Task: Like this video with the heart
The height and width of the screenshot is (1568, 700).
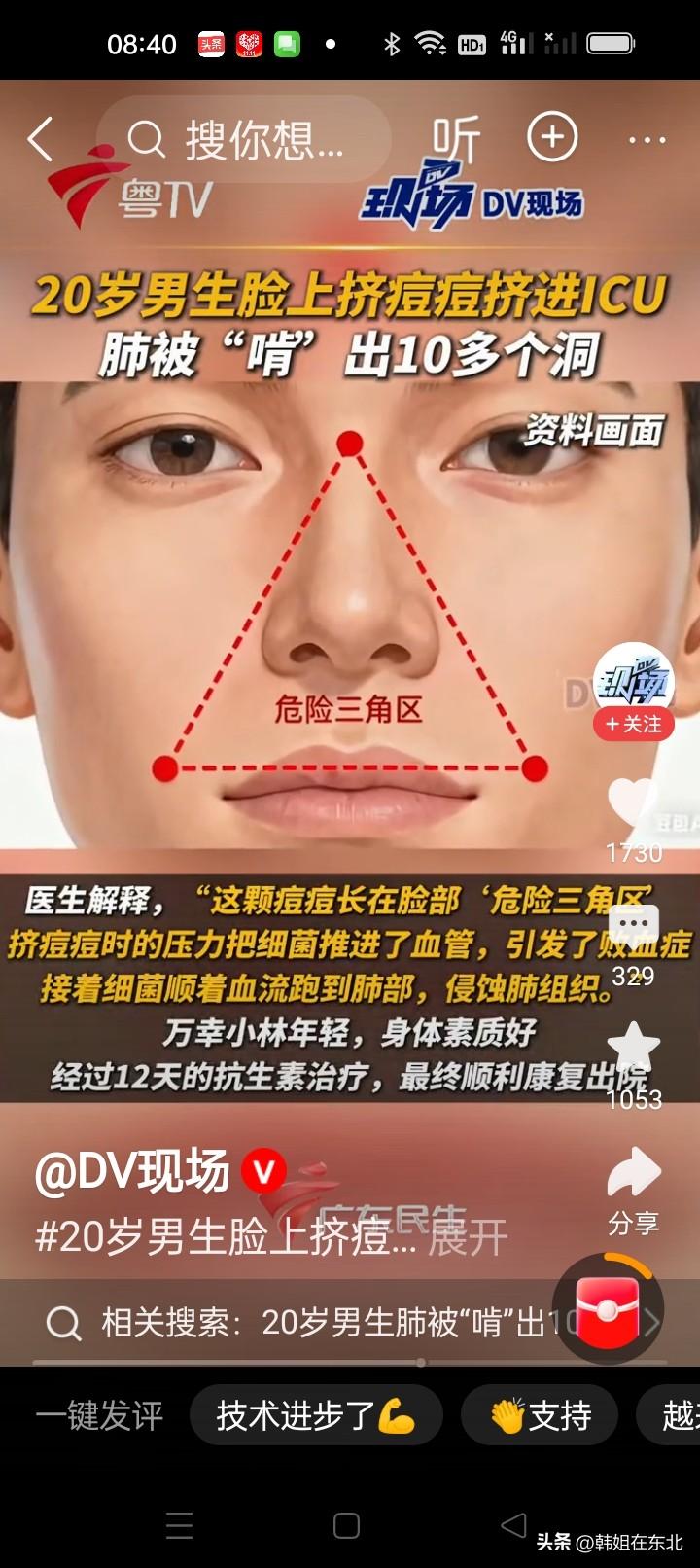Action: 632,806
